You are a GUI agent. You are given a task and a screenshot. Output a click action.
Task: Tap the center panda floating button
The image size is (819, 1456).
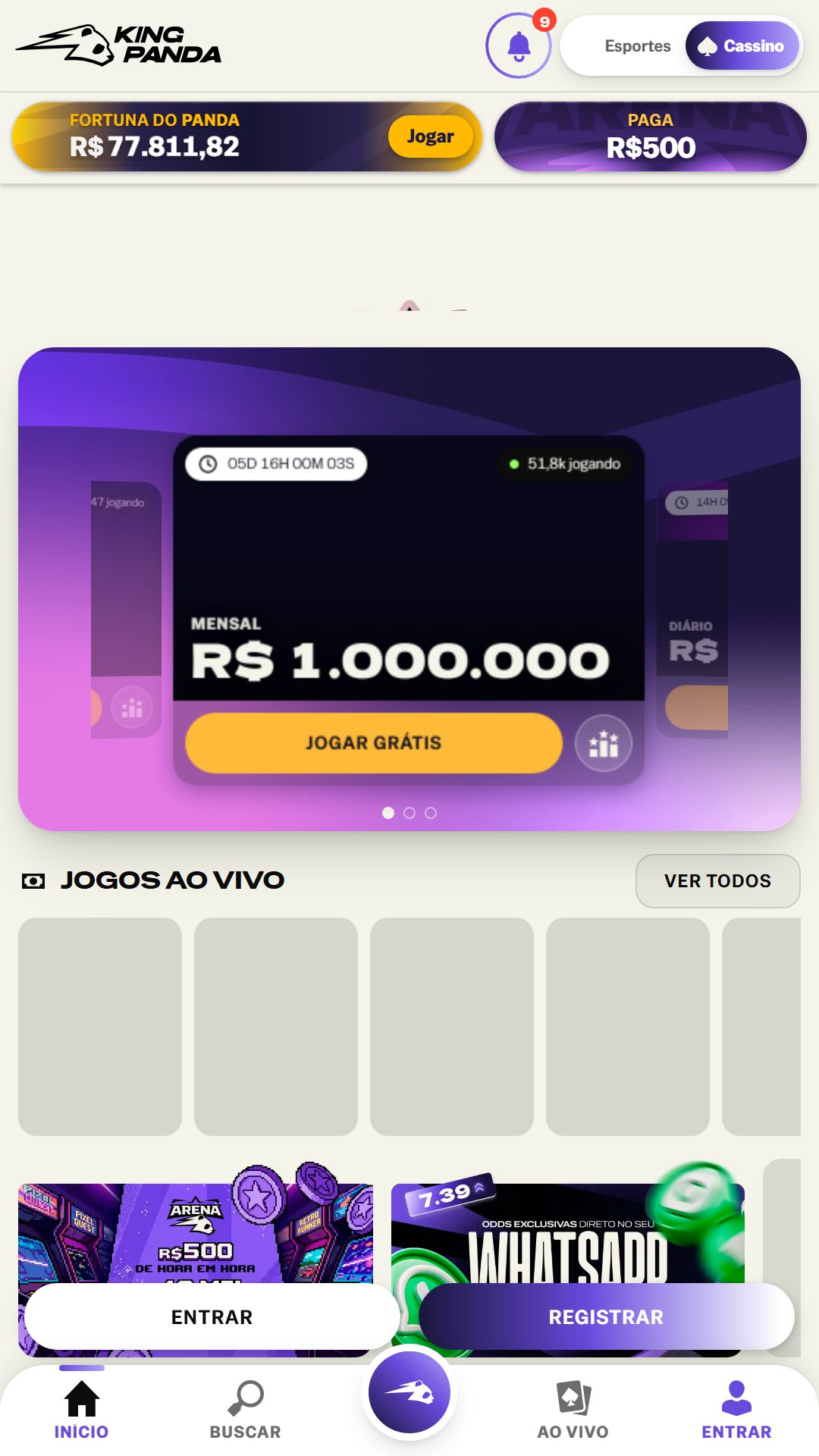[409, 1393]
